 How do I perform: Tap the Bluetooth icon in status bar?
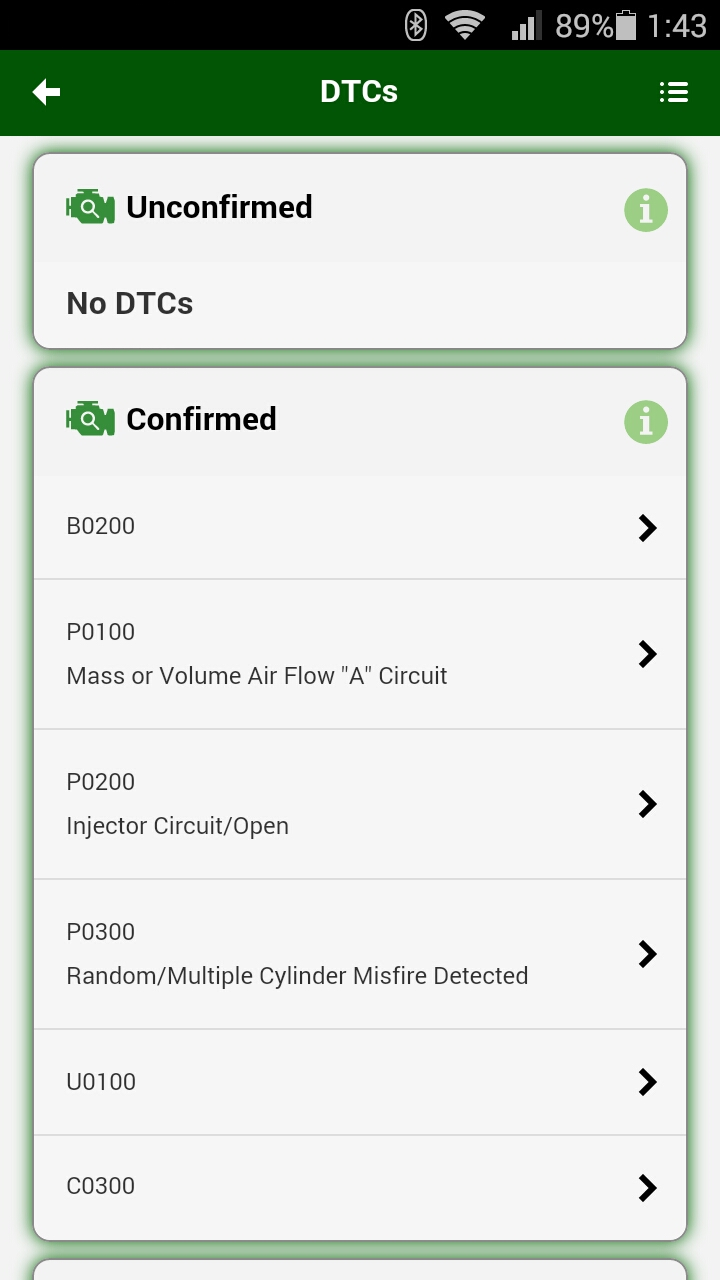pos(413,25)
